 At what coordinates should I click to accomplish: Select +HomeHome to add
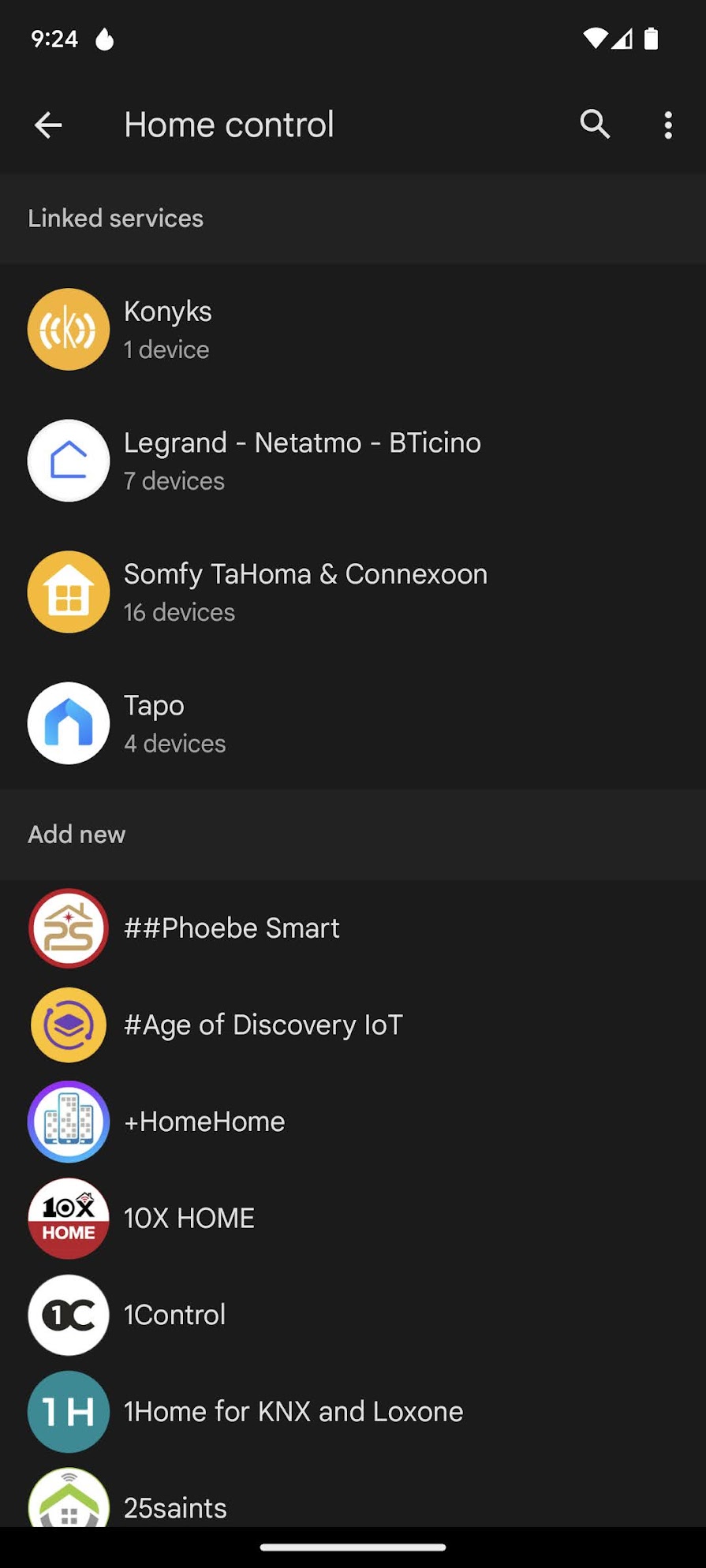coord(353,1122)
